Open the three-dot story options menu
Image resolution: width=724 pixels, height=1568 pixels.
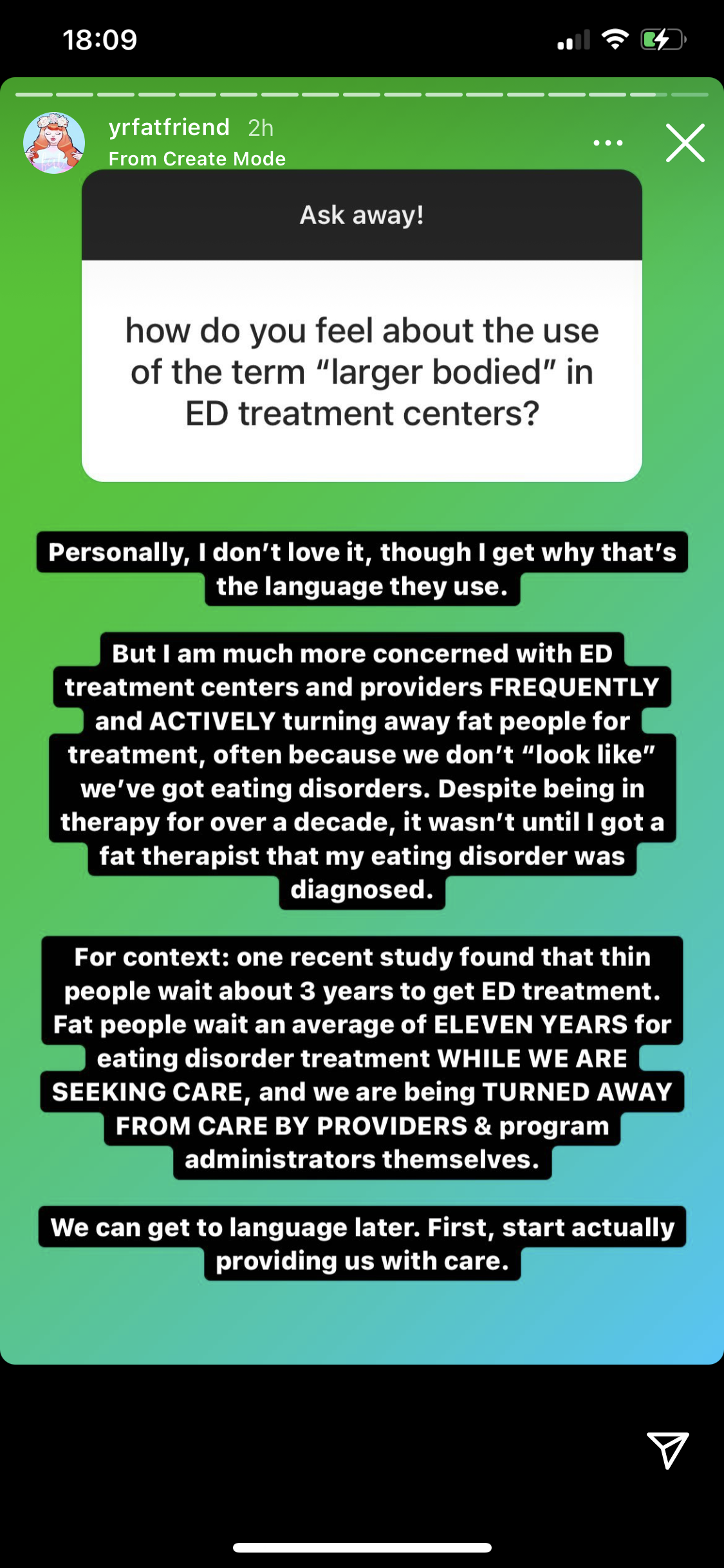point(608,143)
